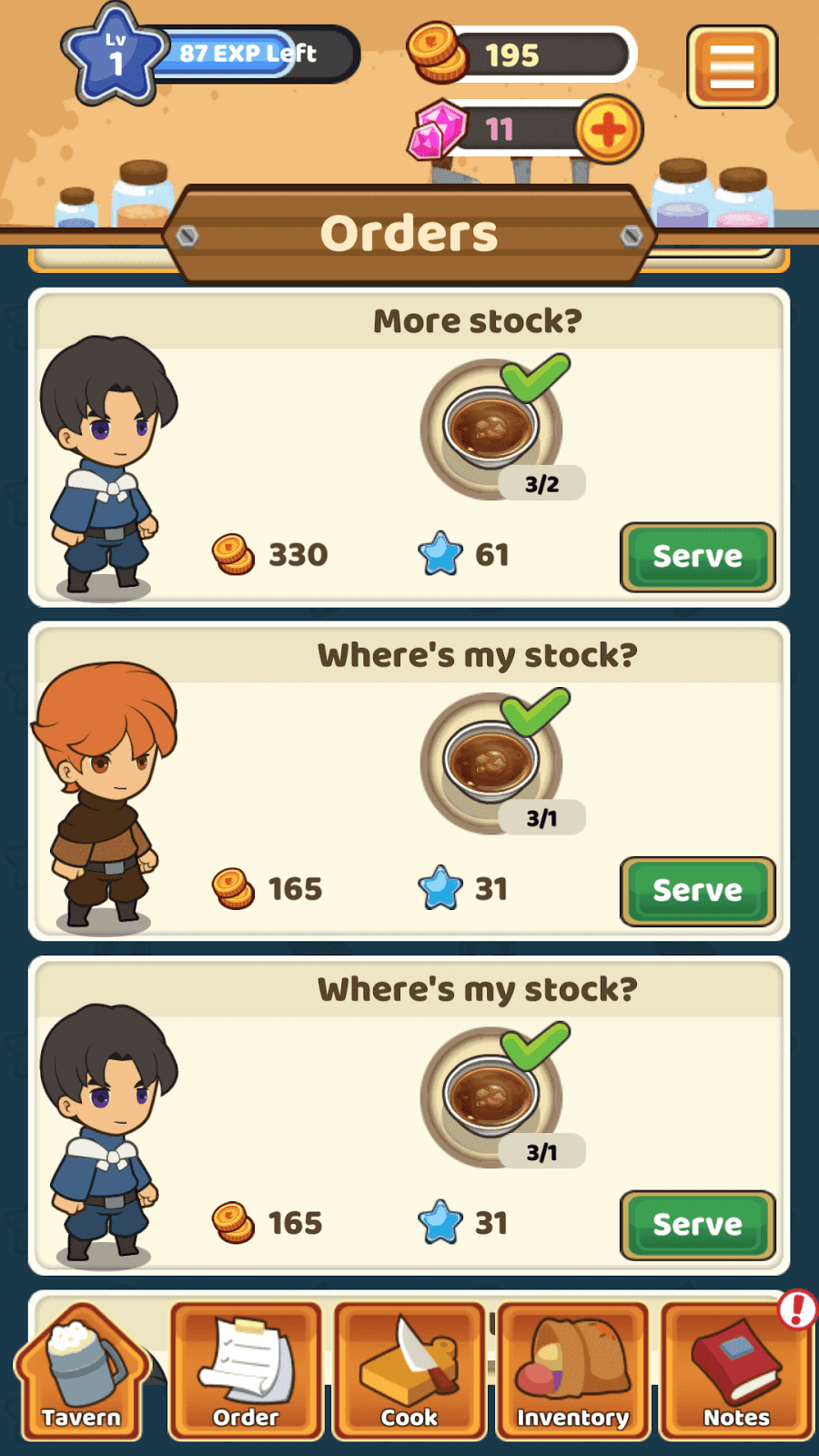View the Inventory tab
This screenshot has width=819, height=1456.
tap(572, 1372)
